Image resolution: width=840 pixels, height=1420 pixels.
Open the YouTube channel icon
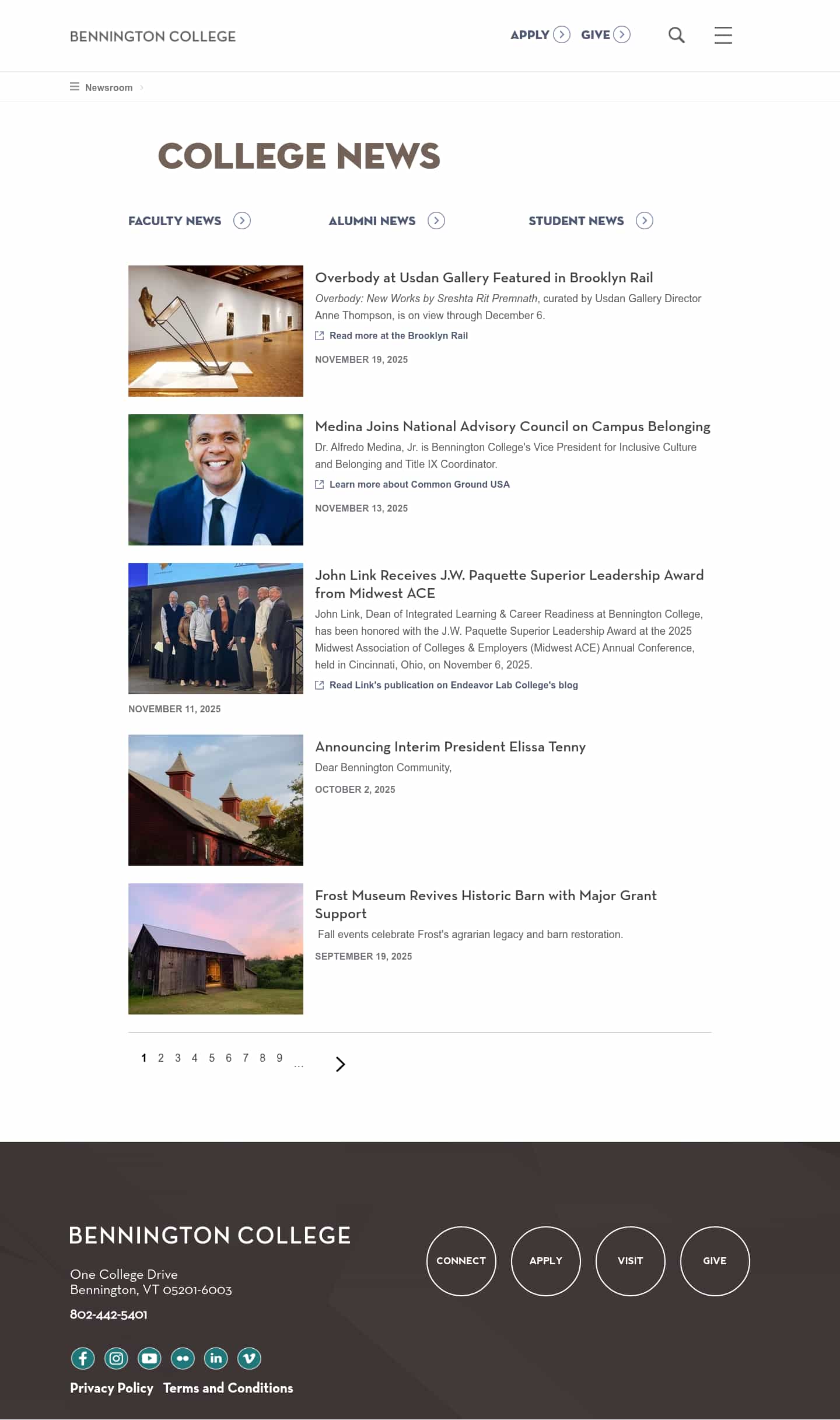click(x=149, y=1359)
